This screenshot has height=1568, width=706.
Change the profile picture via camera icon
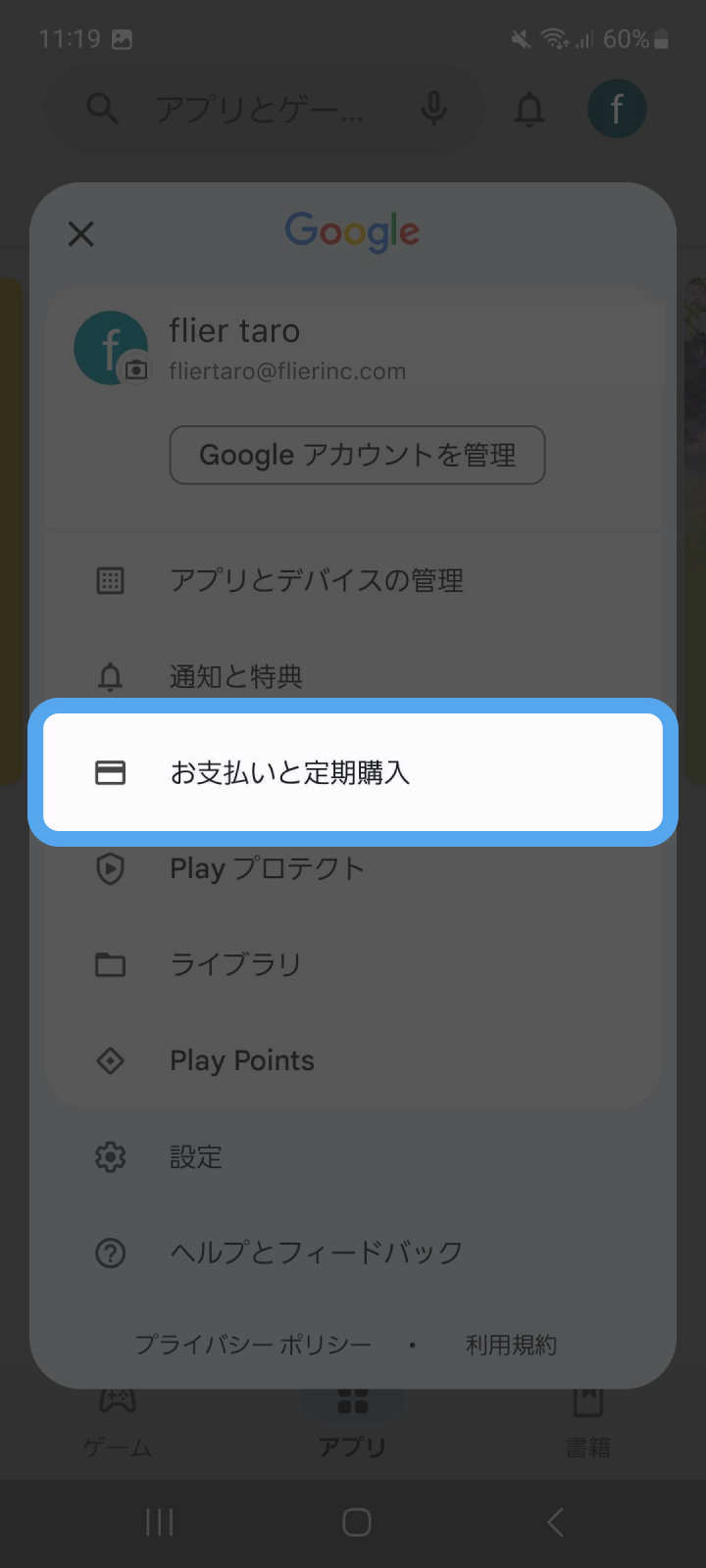(136, 369)
